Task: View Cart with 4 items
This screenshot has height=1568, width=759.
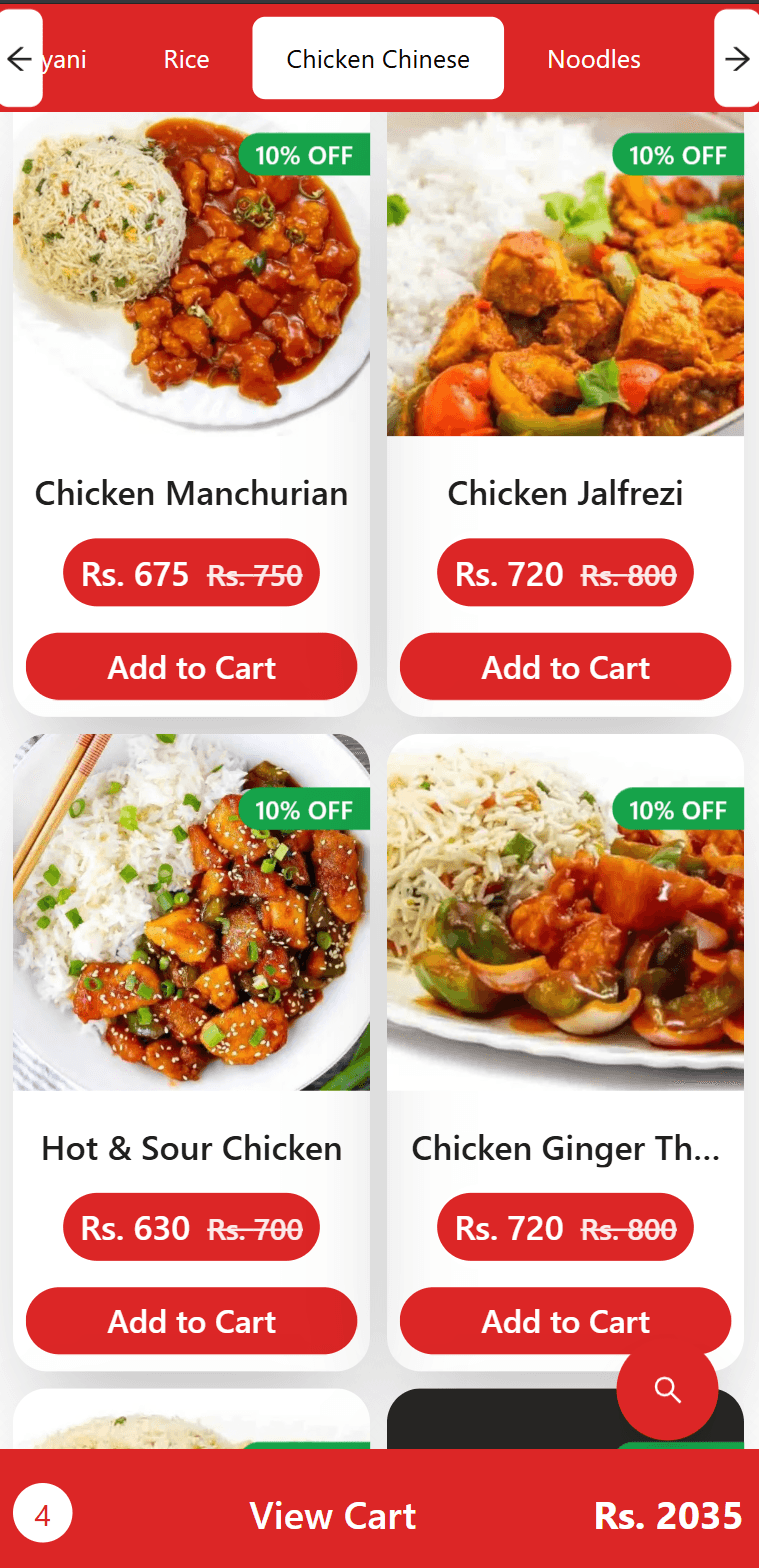Action: tap(333, 1516)
